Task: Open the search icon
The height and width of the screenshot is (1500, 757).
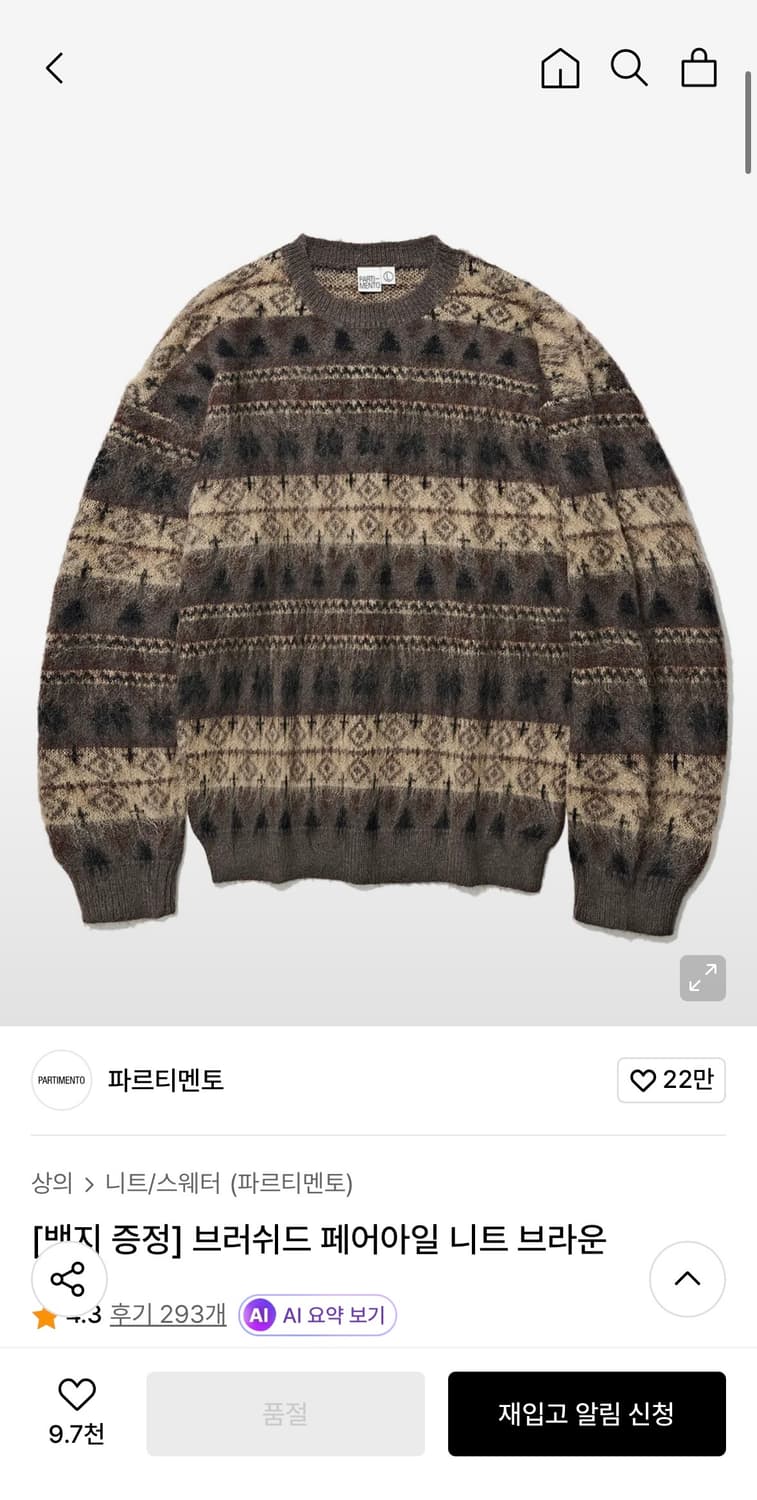Action: coord(630,68)
